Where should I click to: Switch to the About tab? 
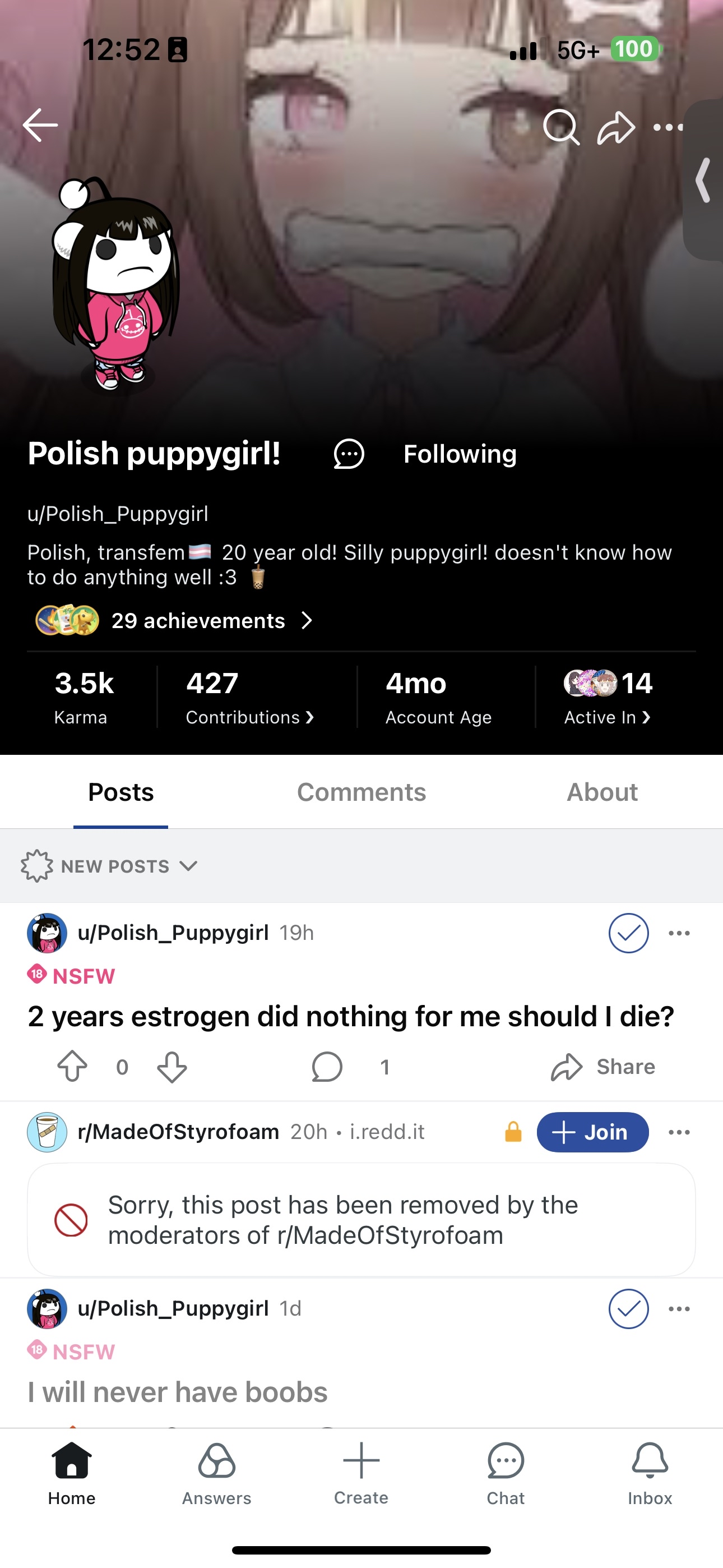pyautogui.click(x=602, y=792)
